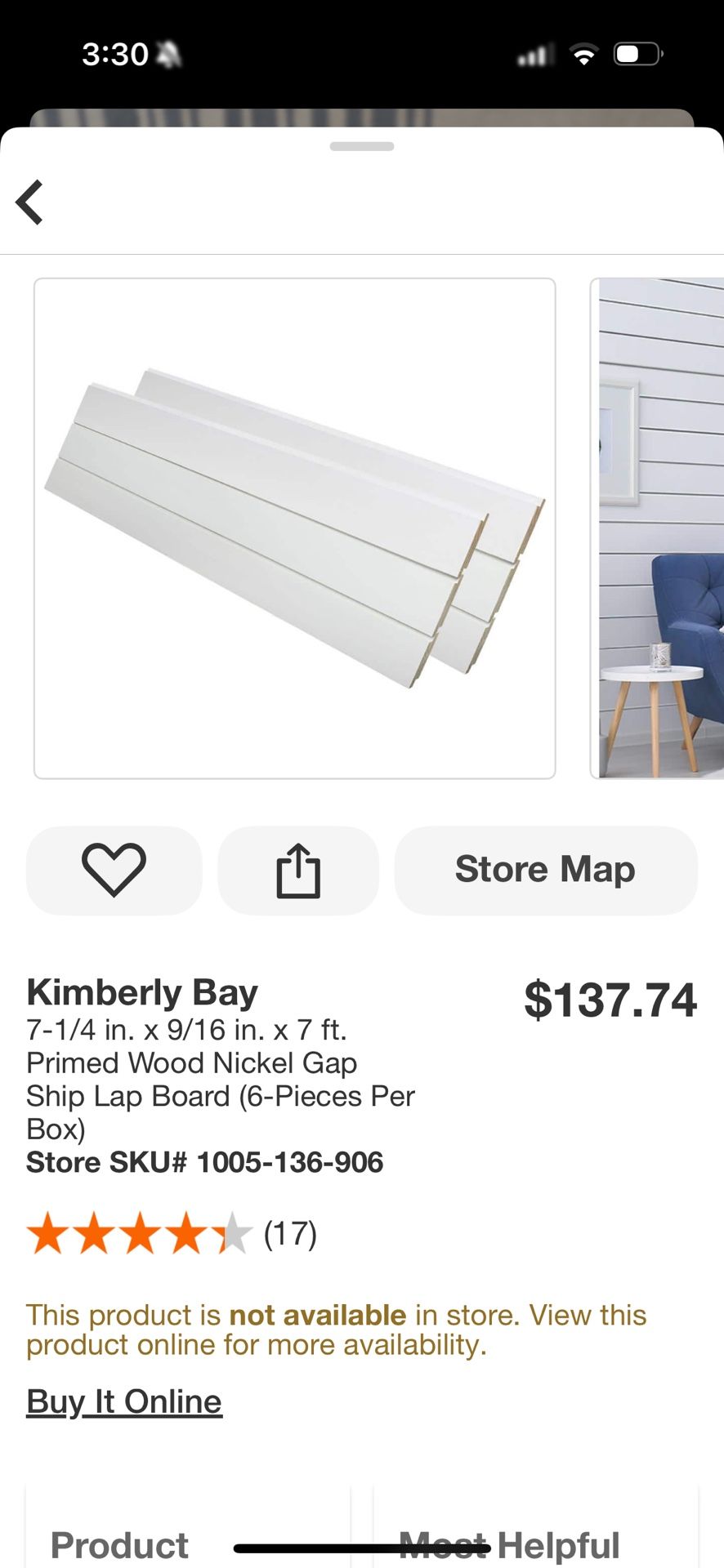The width and height of the screenshot is (724, 1568).
Task: Expand the review count (17) details
Action: click(x=290, y=1233)
